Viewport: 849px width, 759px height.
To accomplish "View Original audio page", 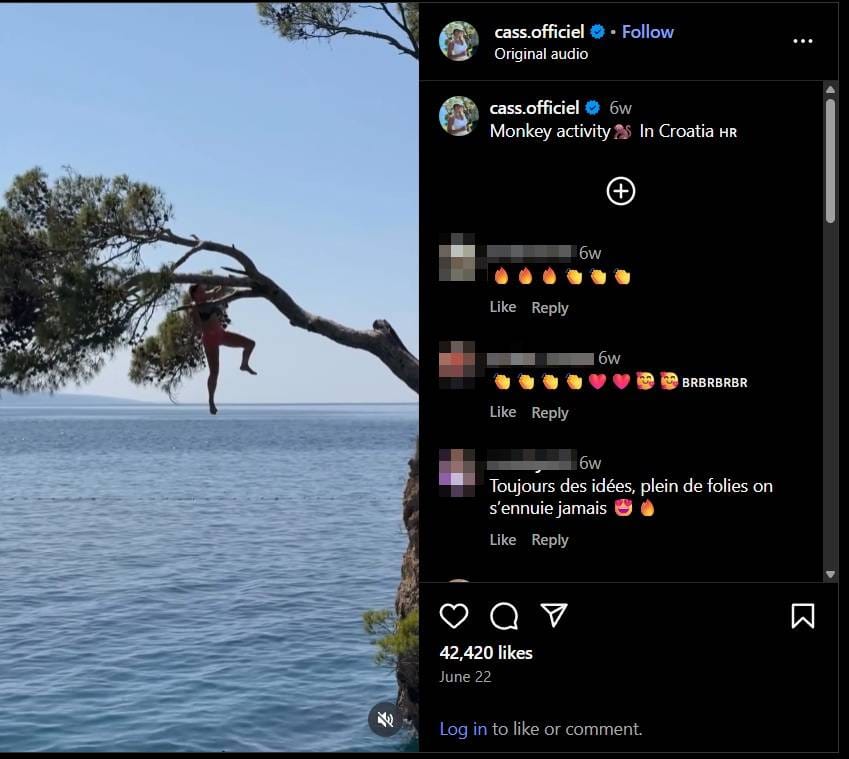I will point(541,54).
